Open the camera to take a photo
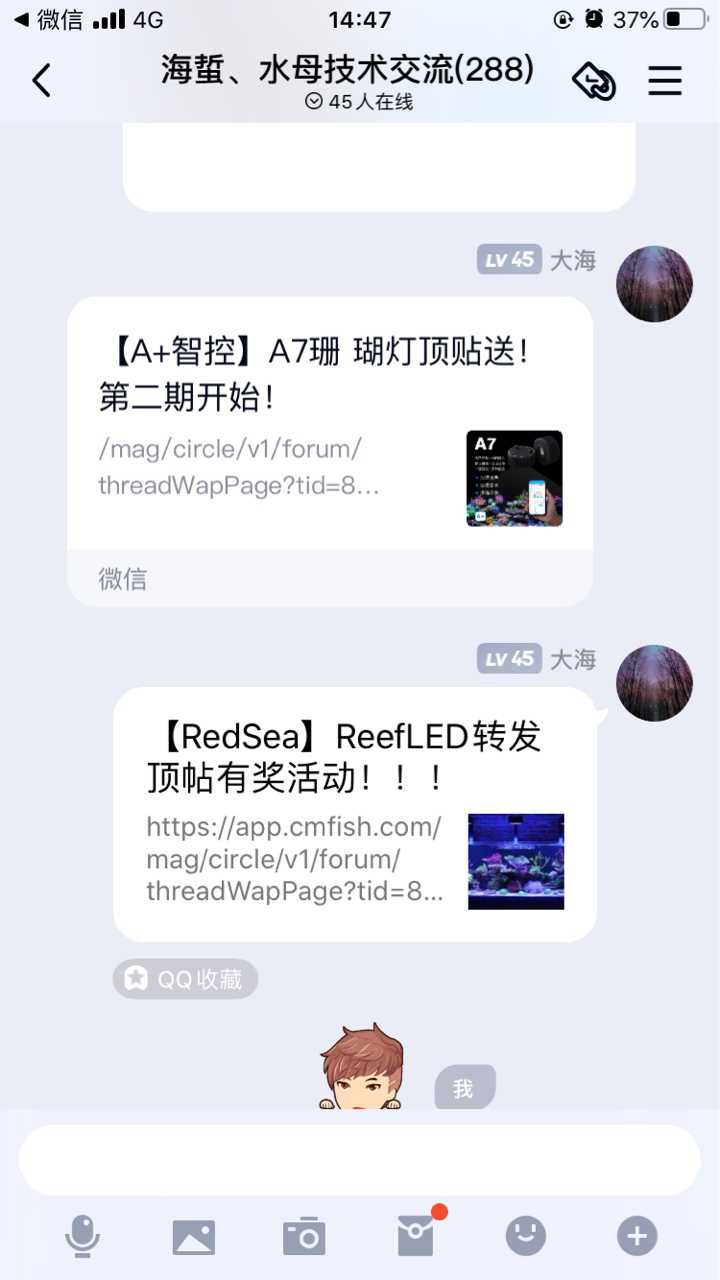This screenshot has height=1280, width=720. (304, 1237)
